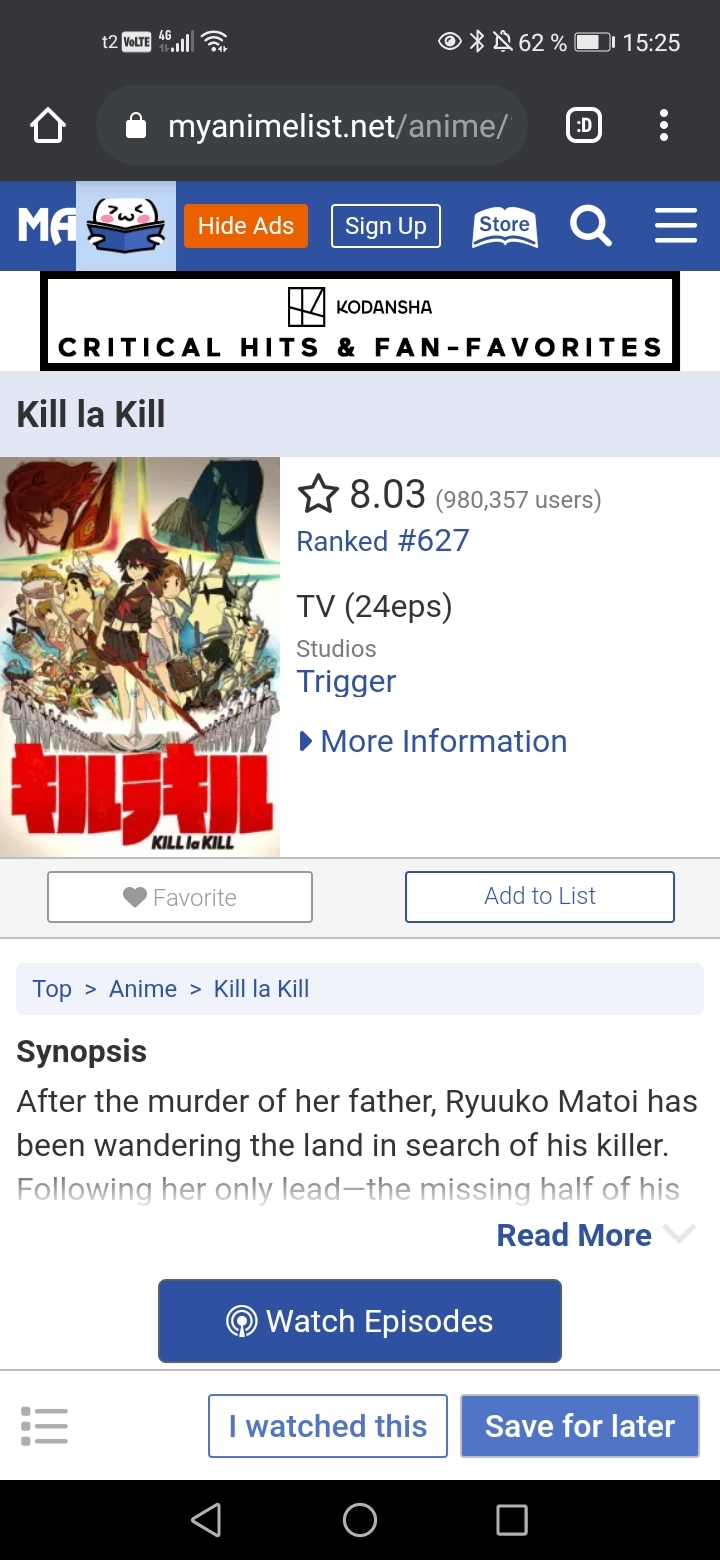Tap the Save for later button

click(x=580, y=1426)
